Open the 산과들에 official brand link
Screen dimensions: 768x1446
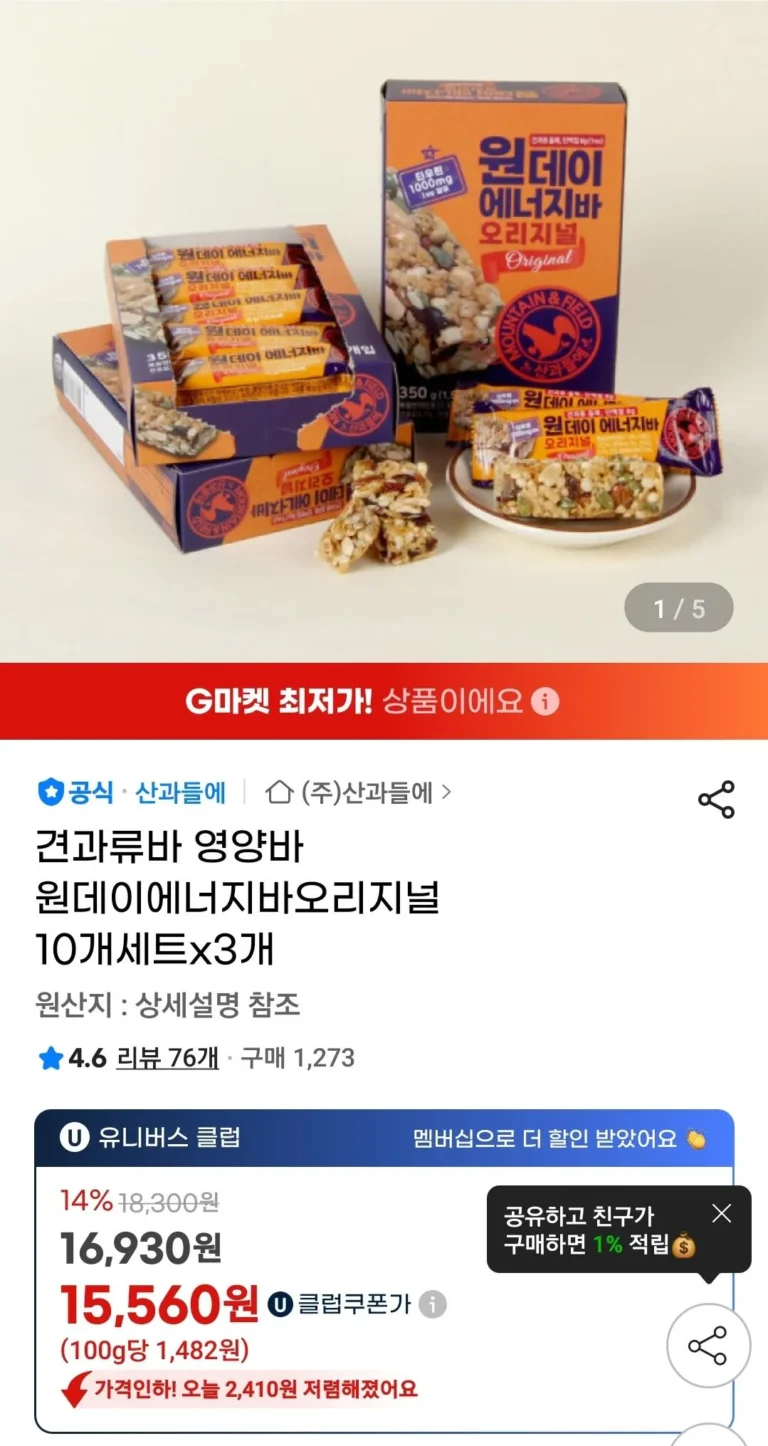[180, 793]
